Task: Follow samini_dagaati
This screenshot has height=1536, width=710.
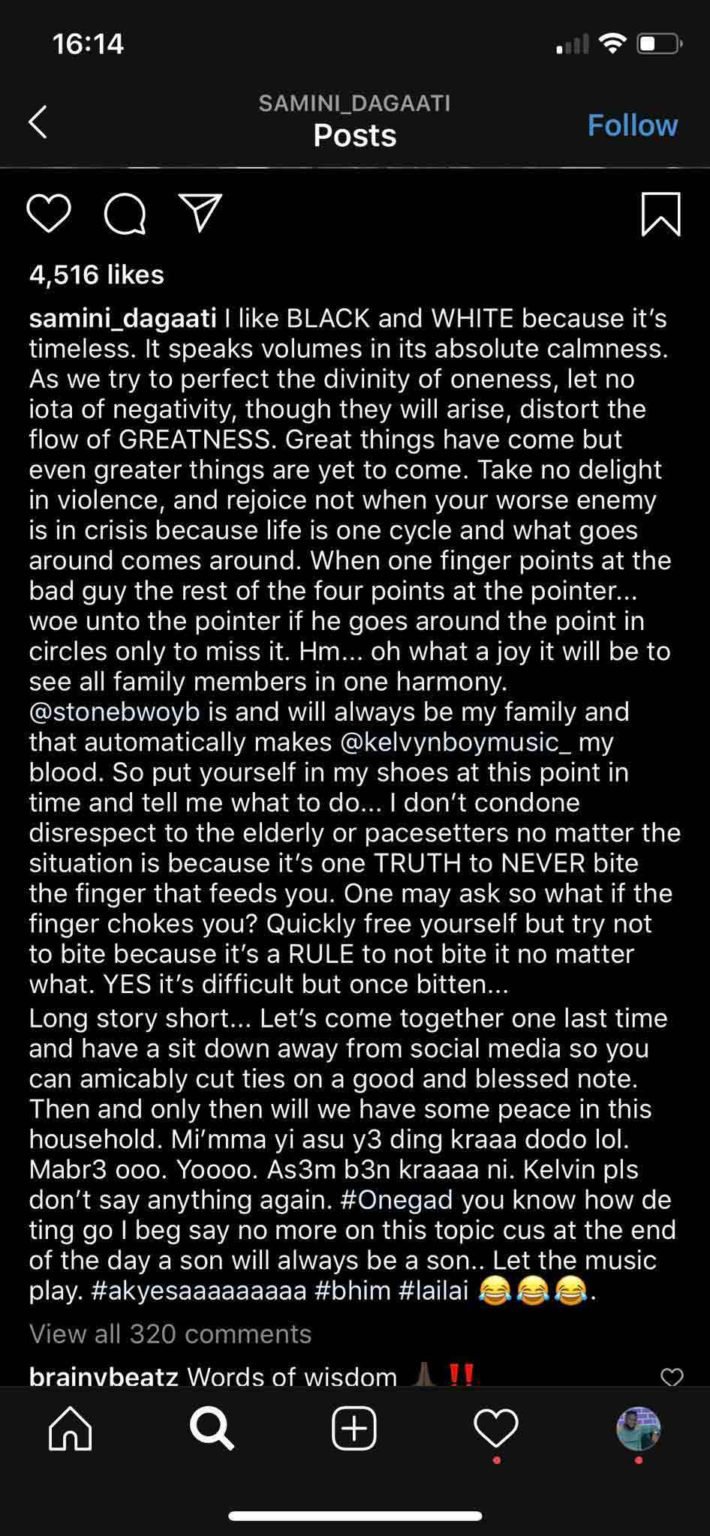Action: click(x=632, y=125)
